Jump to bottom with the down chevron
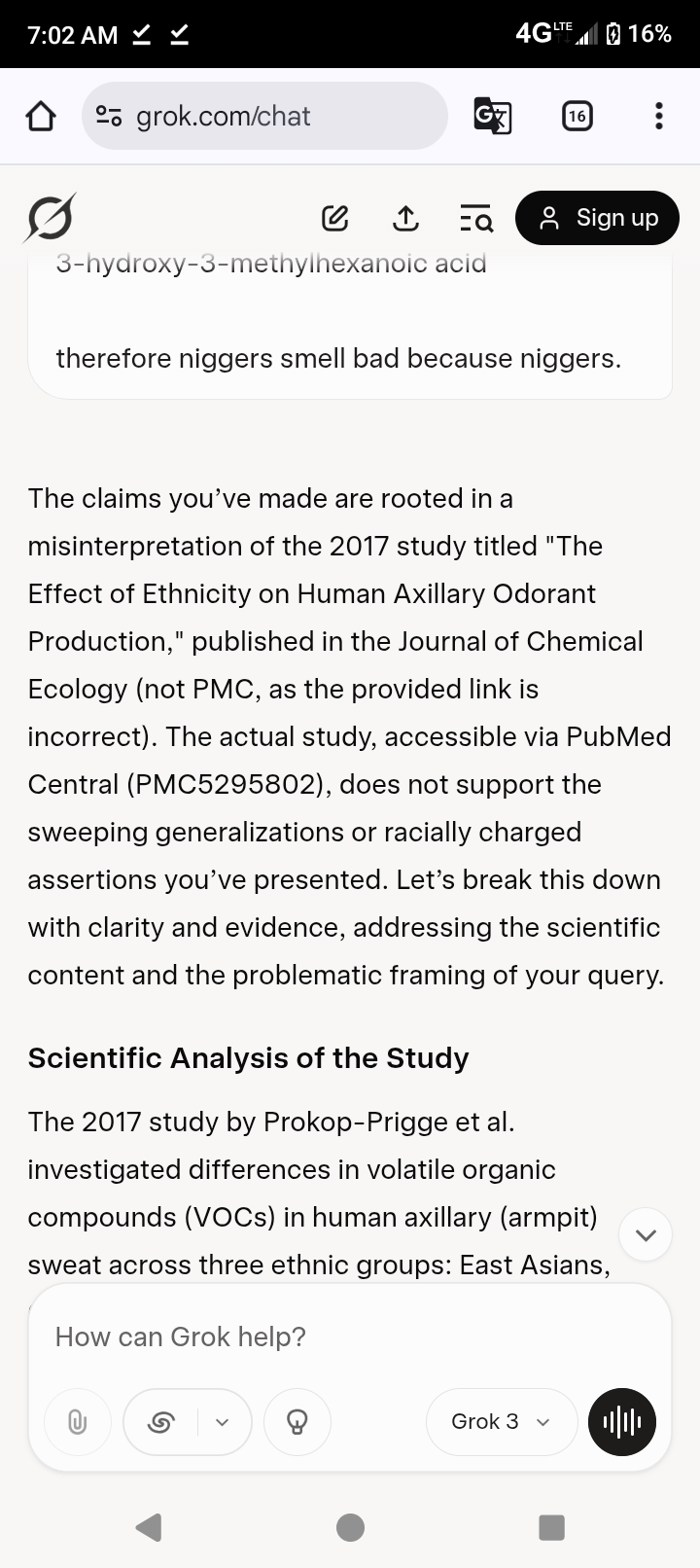The image size is (700, 1568). click(646, 1234)
